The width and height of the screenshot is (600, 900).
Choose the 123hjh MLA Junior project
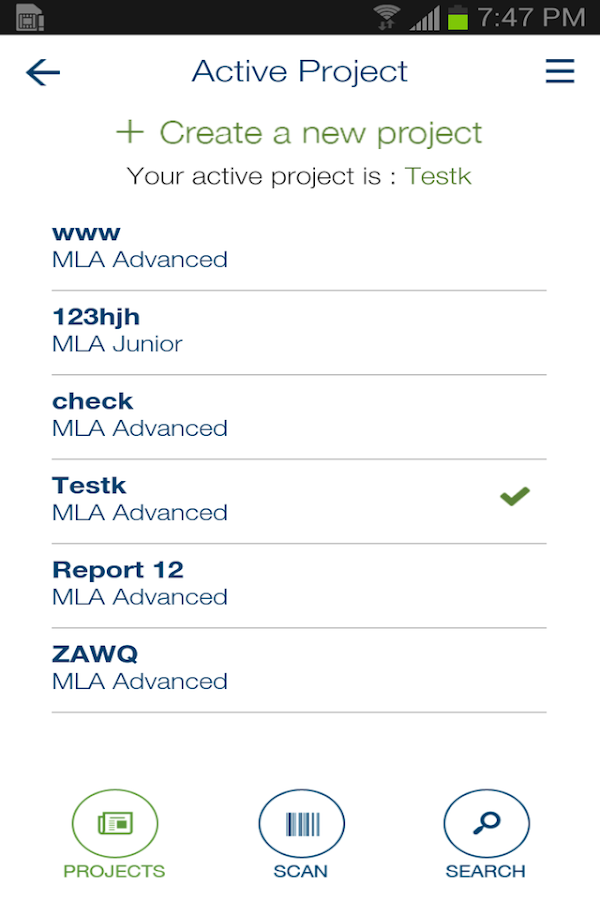pyautogui.click(x=299, y=331)
